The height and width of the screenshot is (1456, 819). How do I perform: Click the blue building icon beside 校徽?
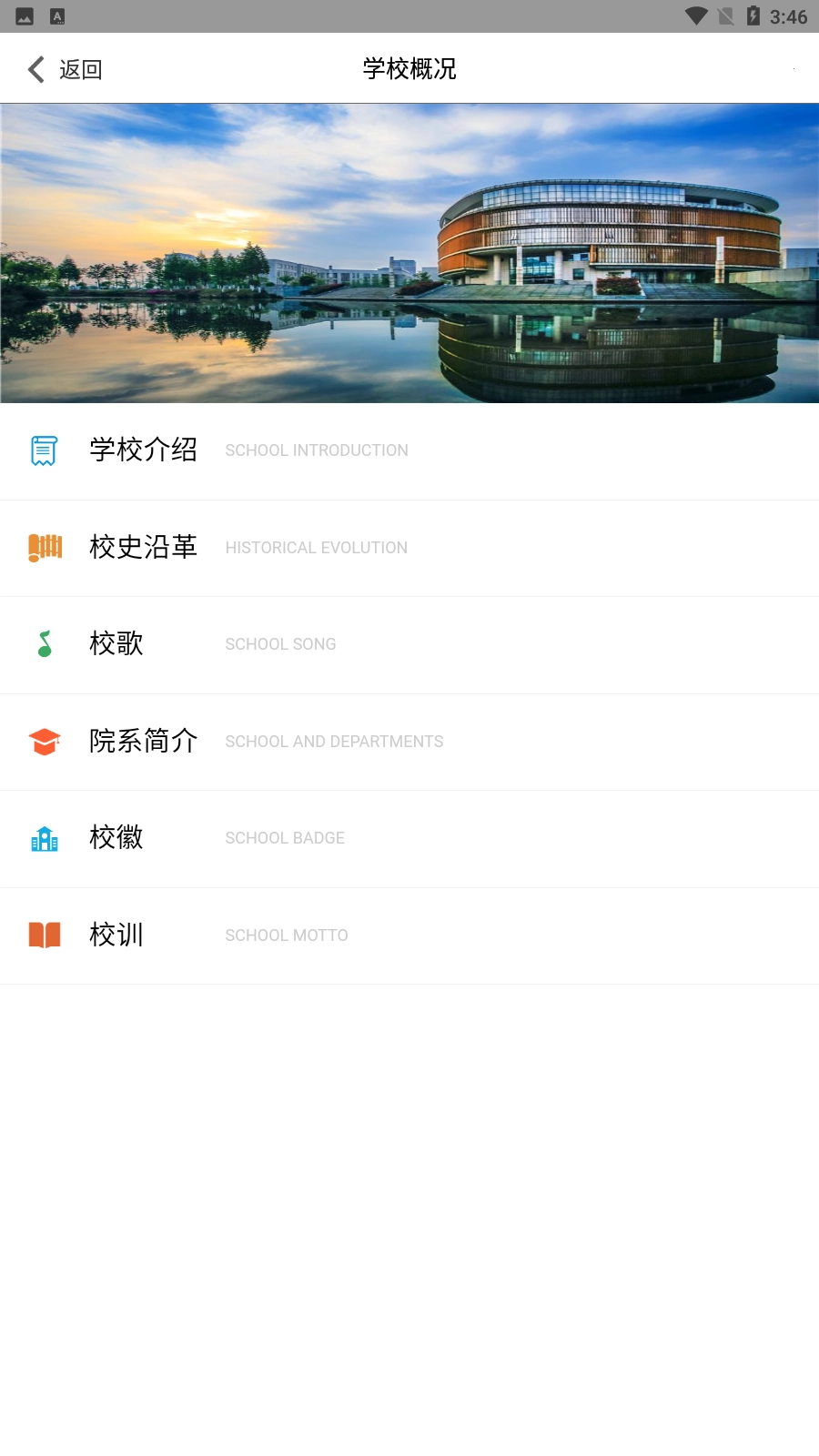(x=44, y=837)
